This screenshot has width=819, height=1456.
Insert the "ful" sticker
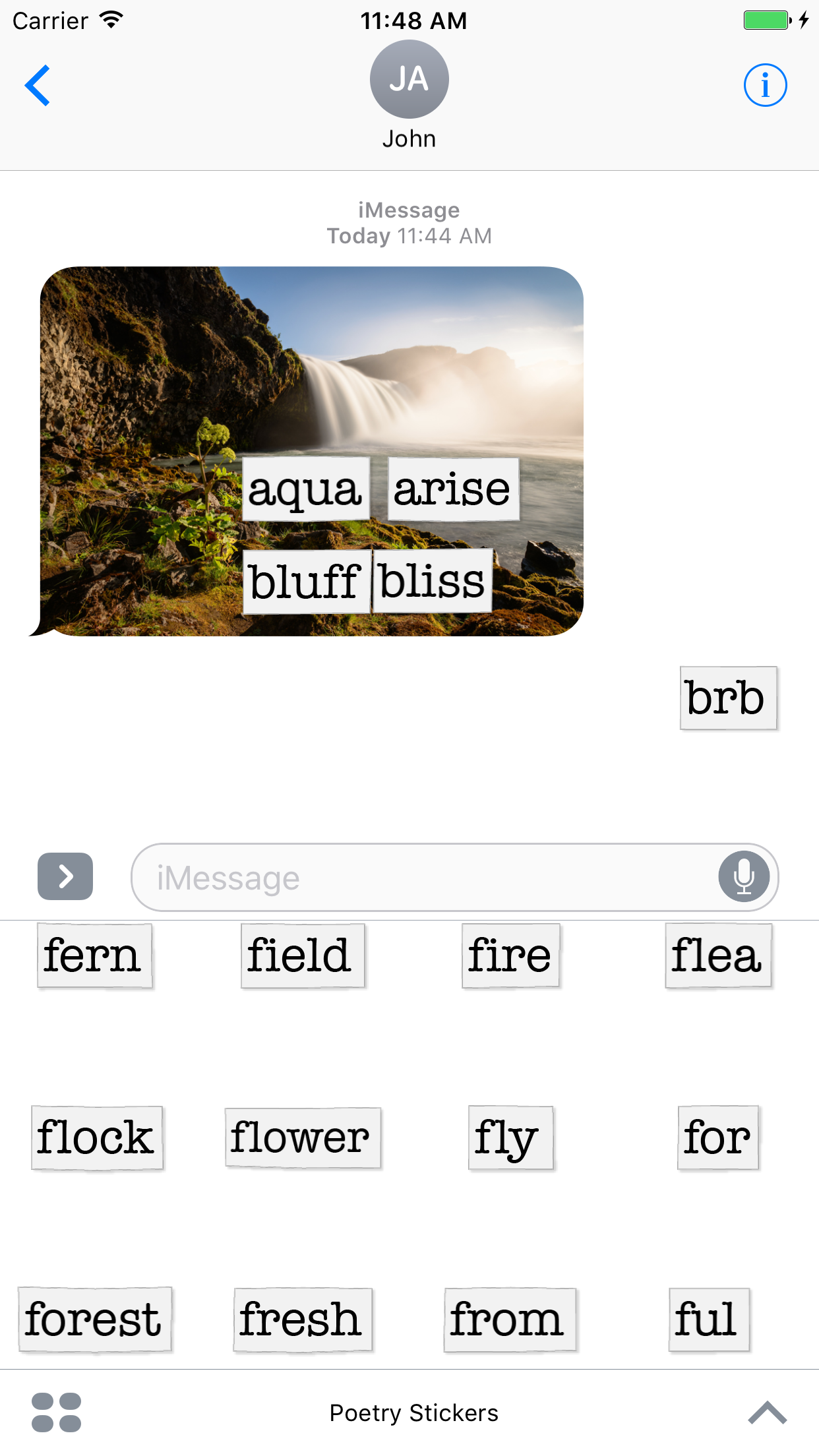click(x=710, y=1319)
